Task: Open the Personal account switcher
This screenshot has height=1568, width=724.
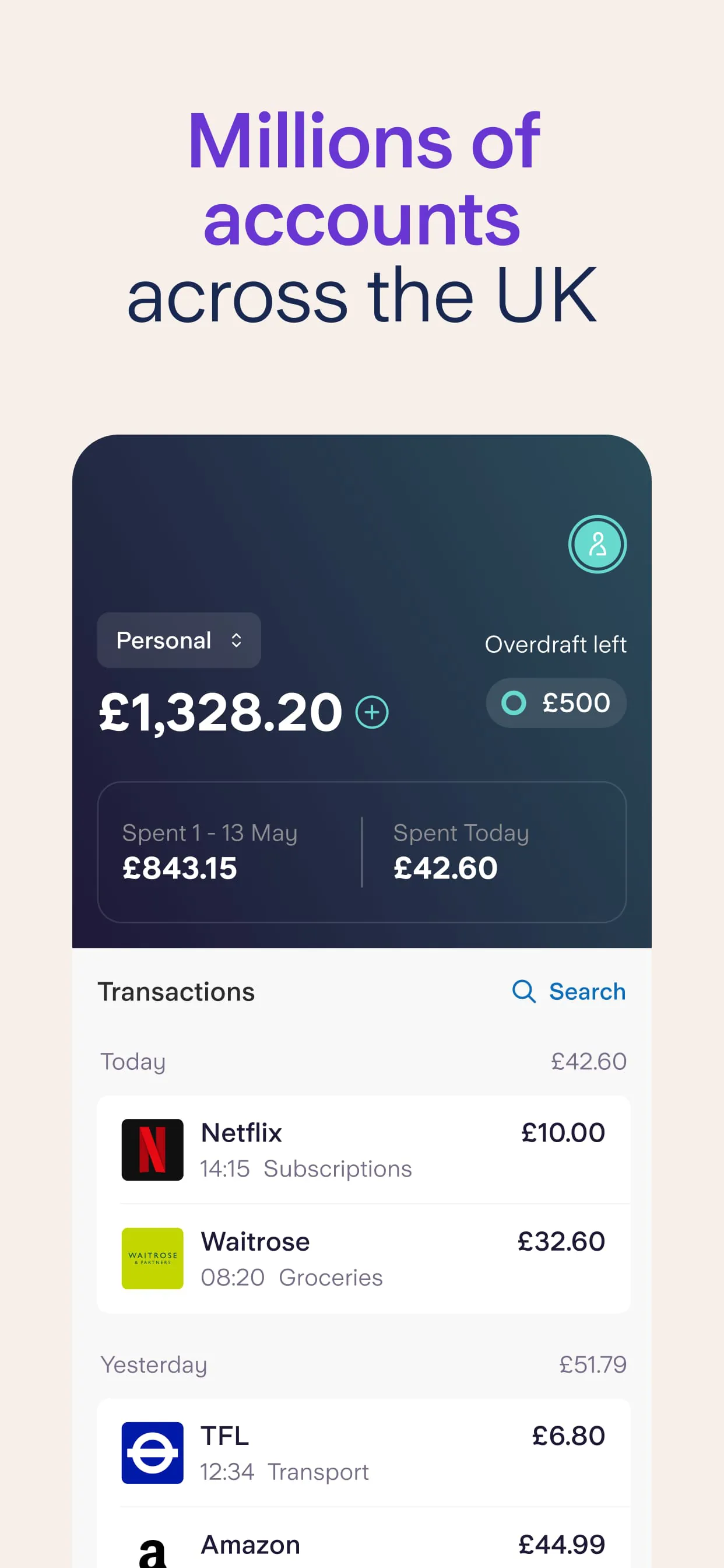Action: click(x=179, y=640)
